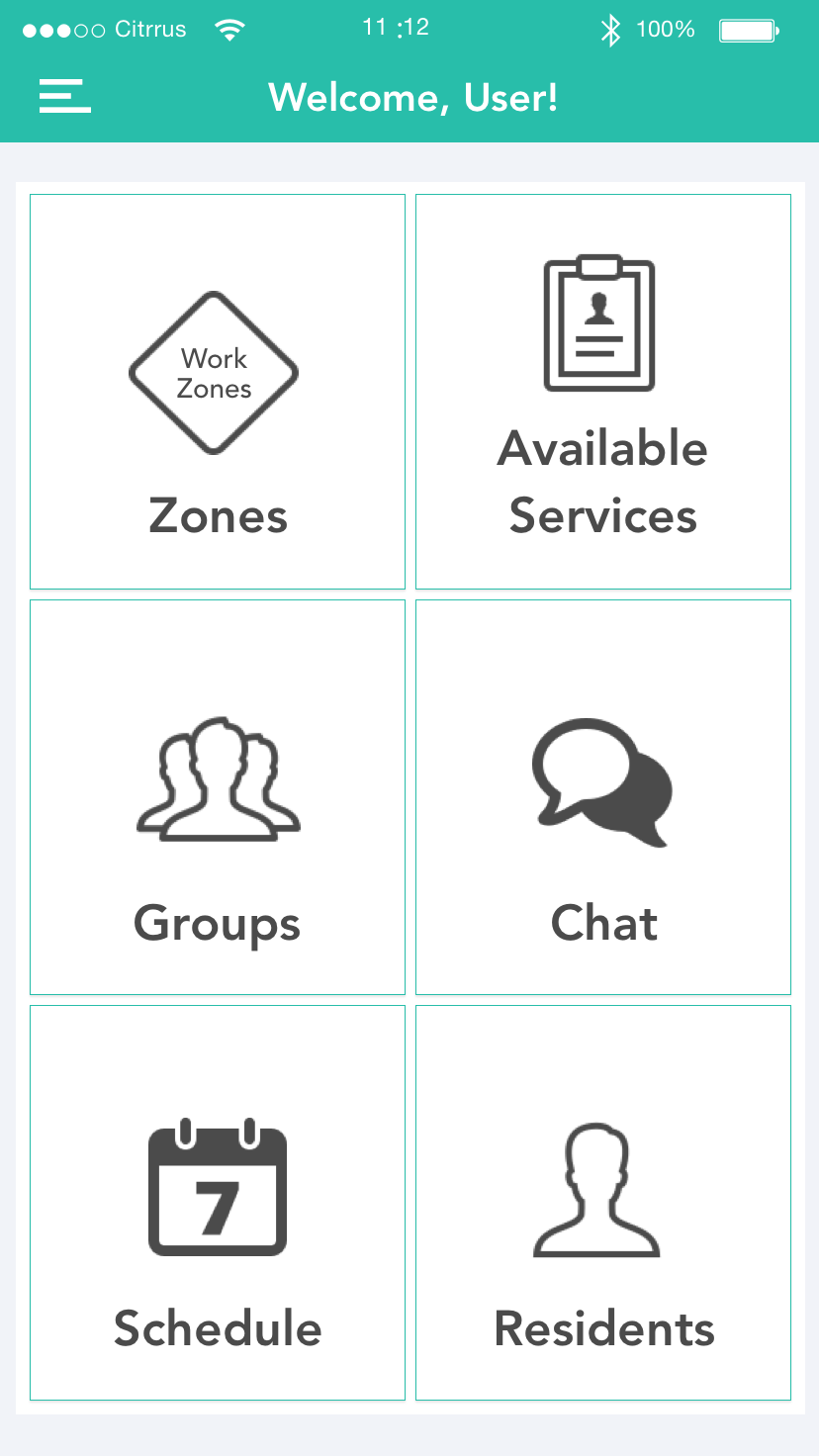Open the Chat section
Image resolution: width=819 pixels, height=1456 pixels.
(x=603, y=797)
